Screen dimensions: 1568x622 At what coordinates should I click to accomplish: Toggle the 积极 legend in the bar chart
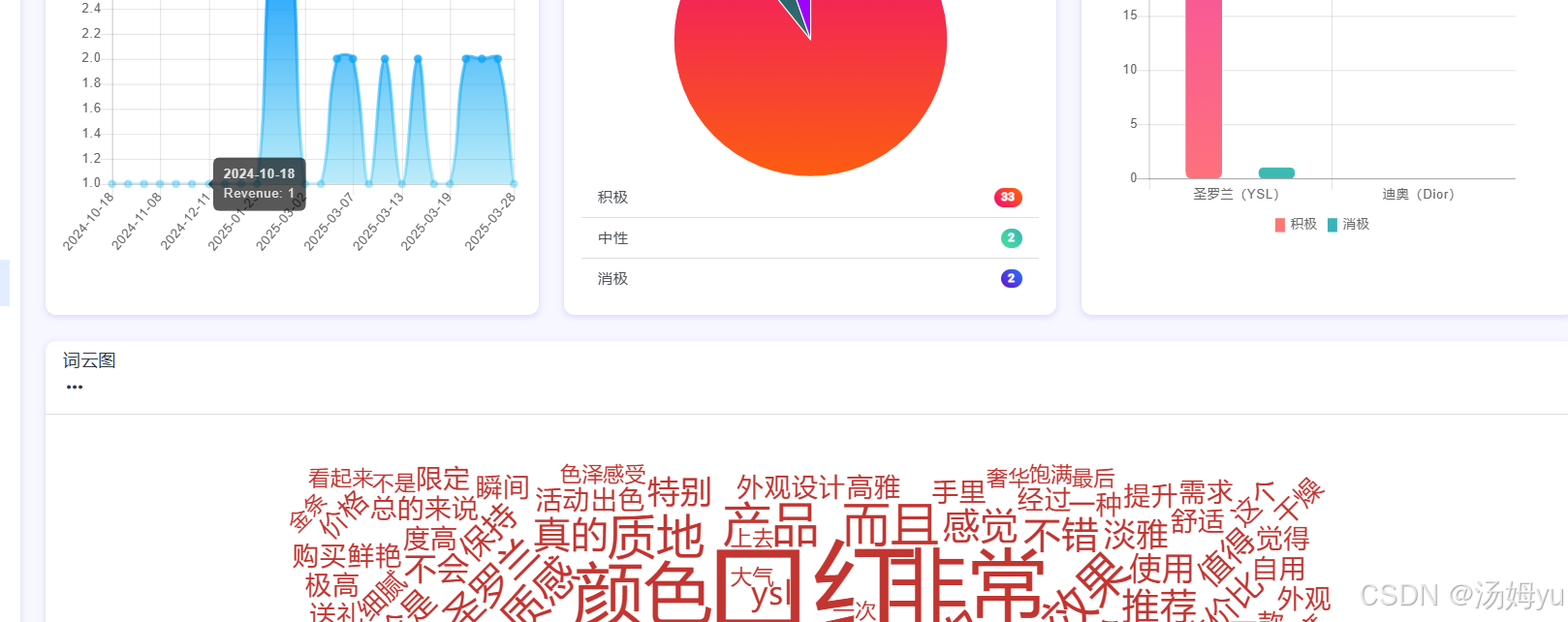(x=1296, y=225)
